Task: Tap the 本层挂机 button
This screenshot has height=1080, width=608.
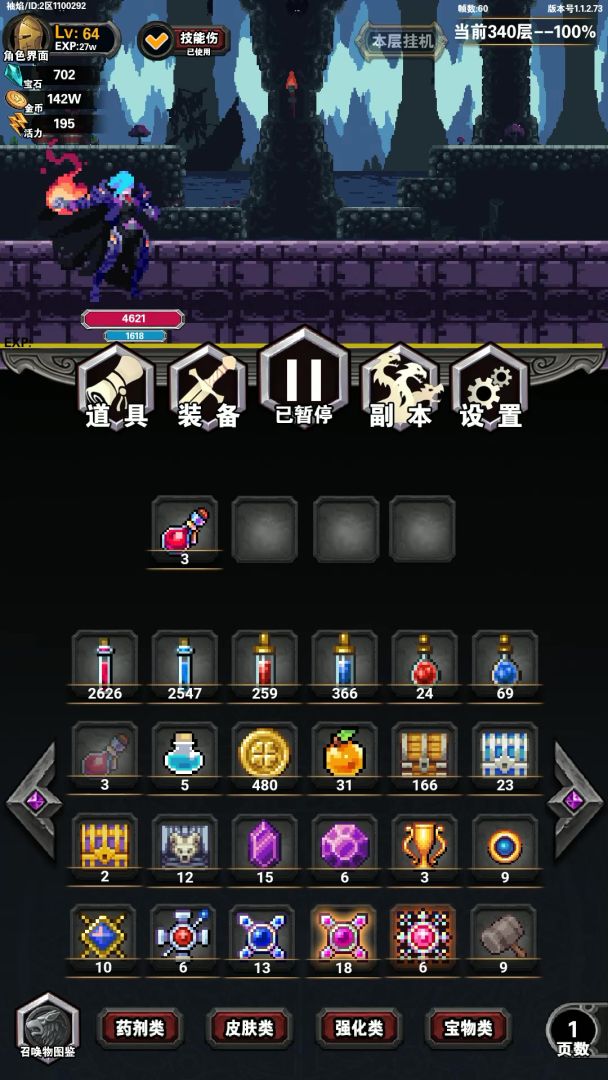Action: tap(403, 41)
